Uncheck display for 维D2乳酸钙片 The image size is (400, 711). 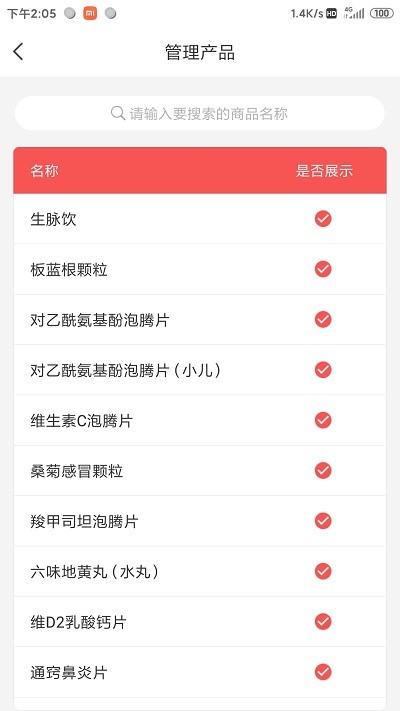point(323,622)
